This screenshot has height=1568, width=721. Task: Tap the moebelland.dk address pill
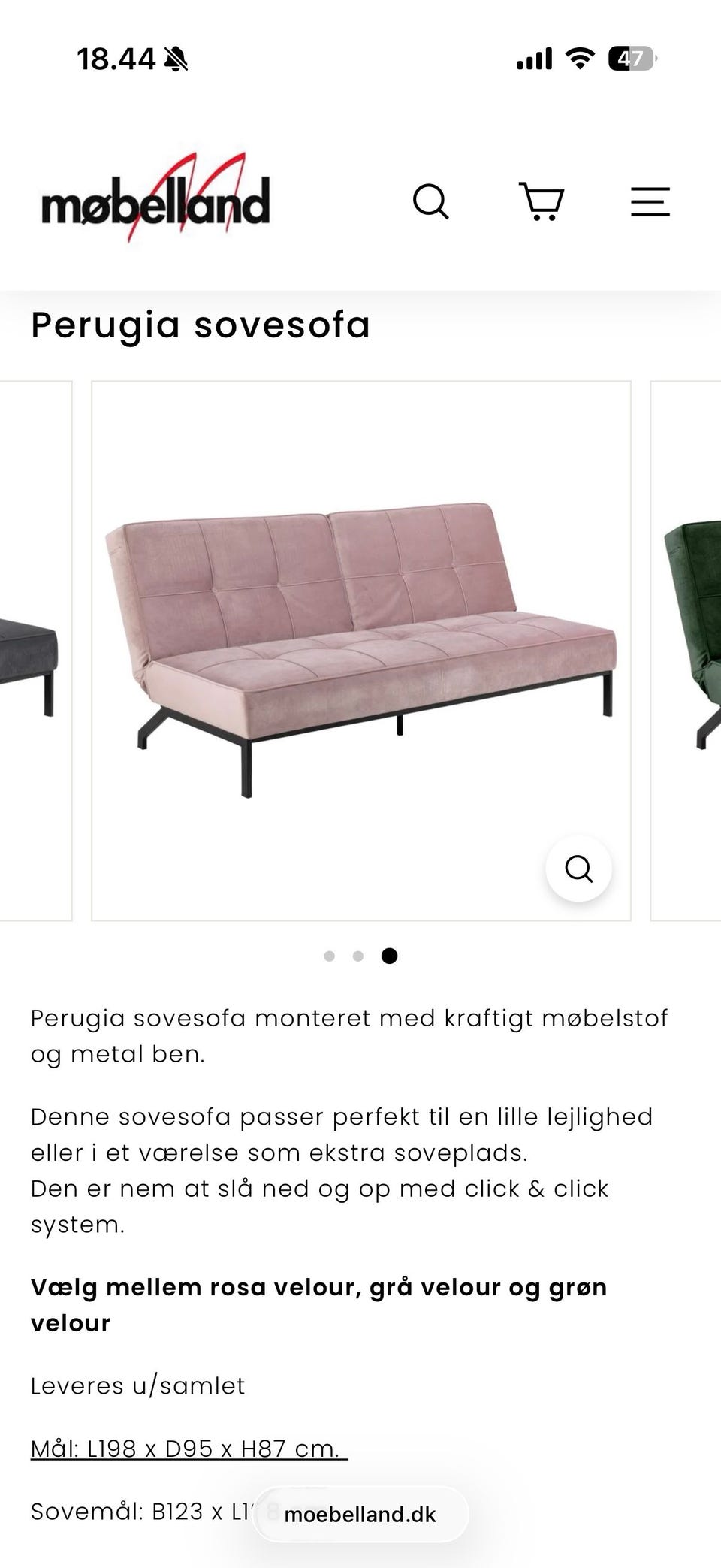[360, 1514]
